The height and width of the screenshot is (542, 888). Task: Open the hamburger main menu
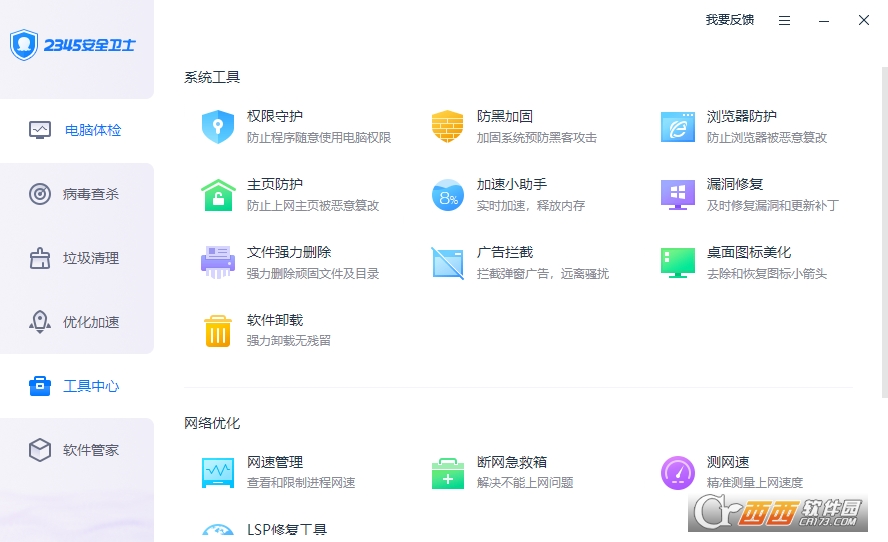785,20
